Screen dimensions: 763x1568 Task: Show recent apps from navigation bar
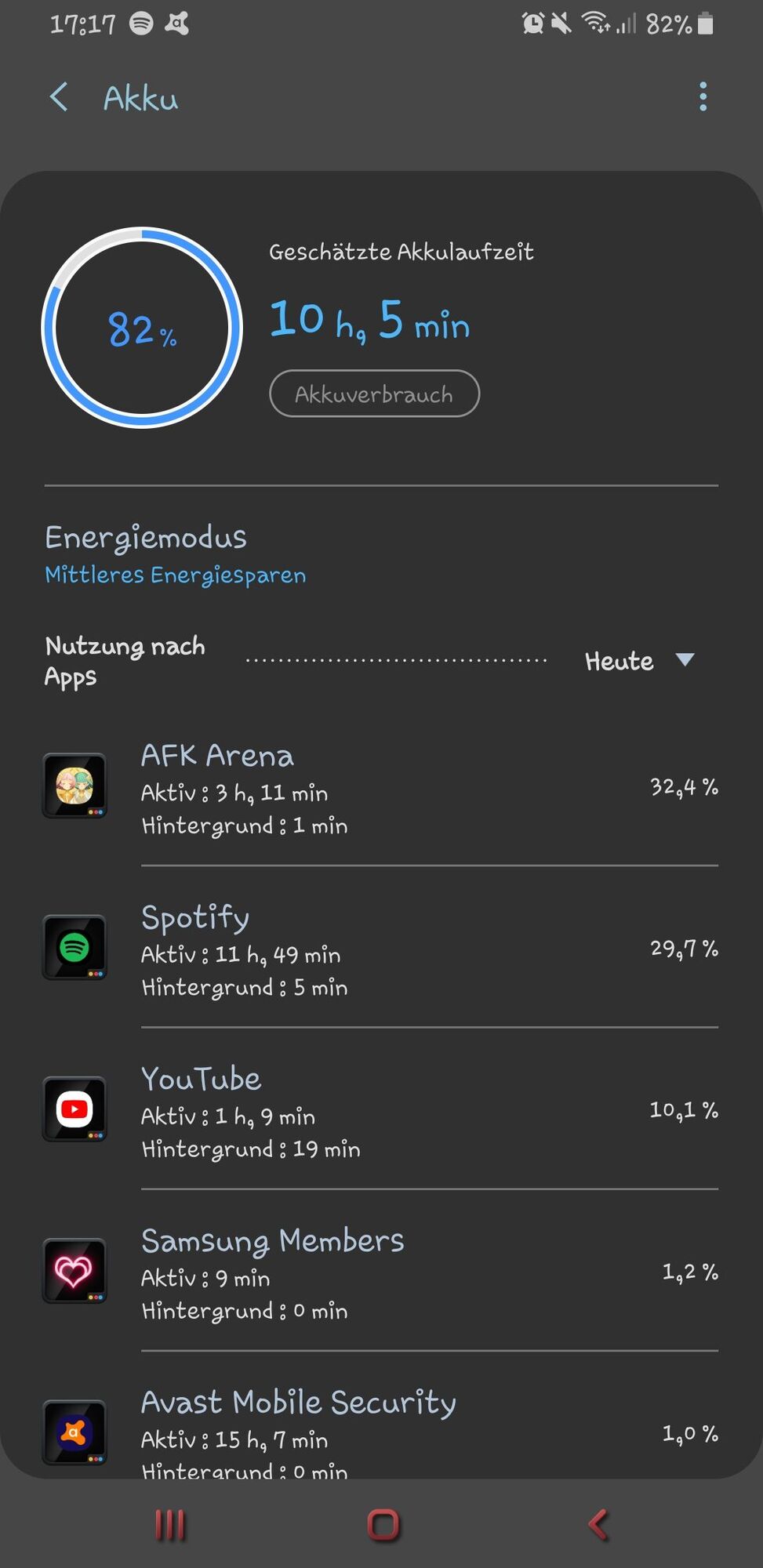[x=170, y=1525]
